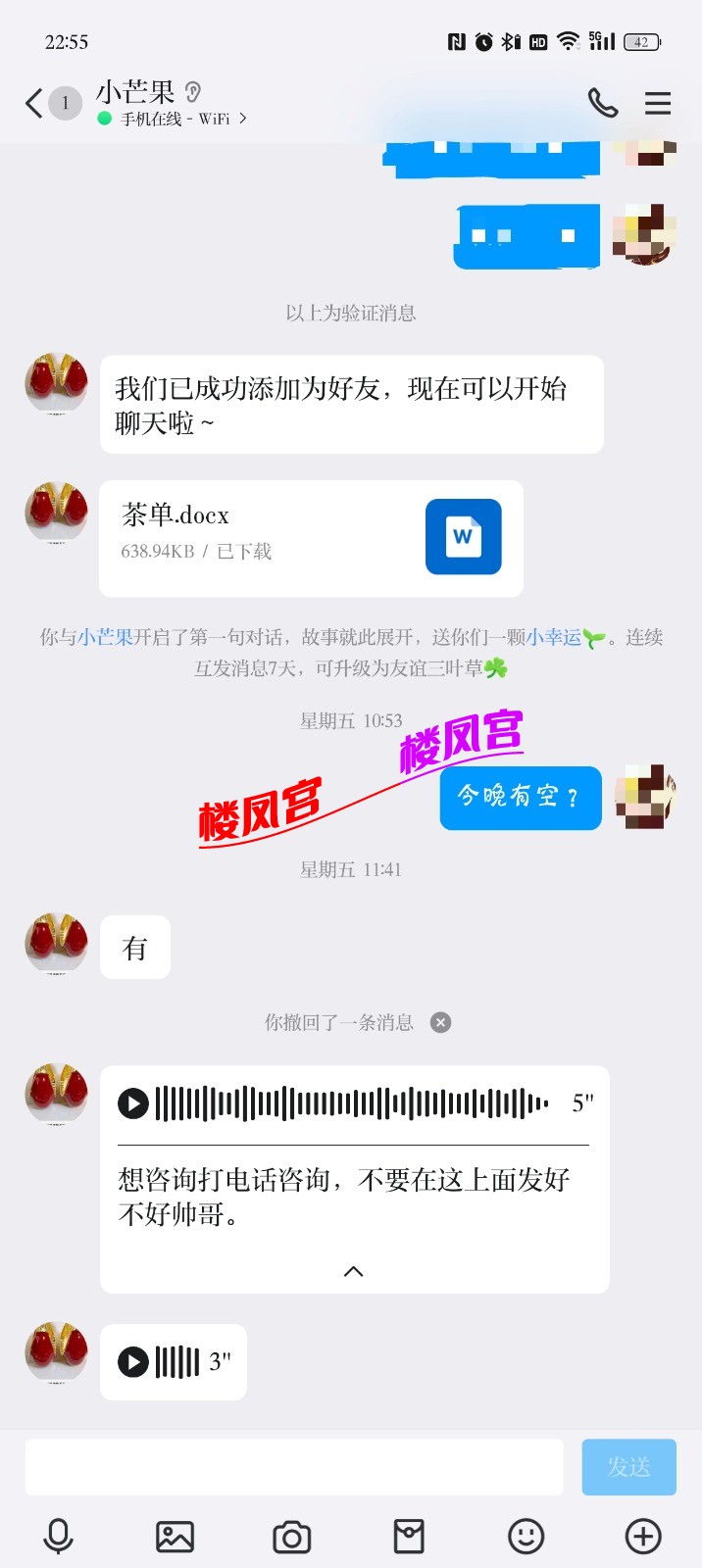Open voice input microphone
This screenshot has width=702, height=1568.
(x=59, y=1536)
